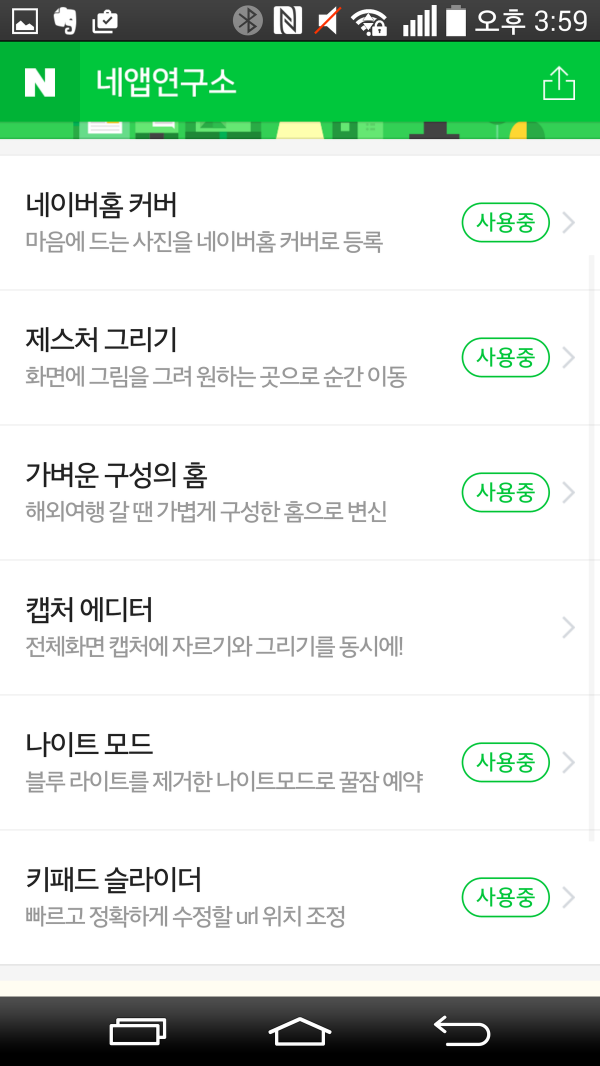
Task: Open 가벼운 구성의 홈 settings
Action: coord(300,492)
